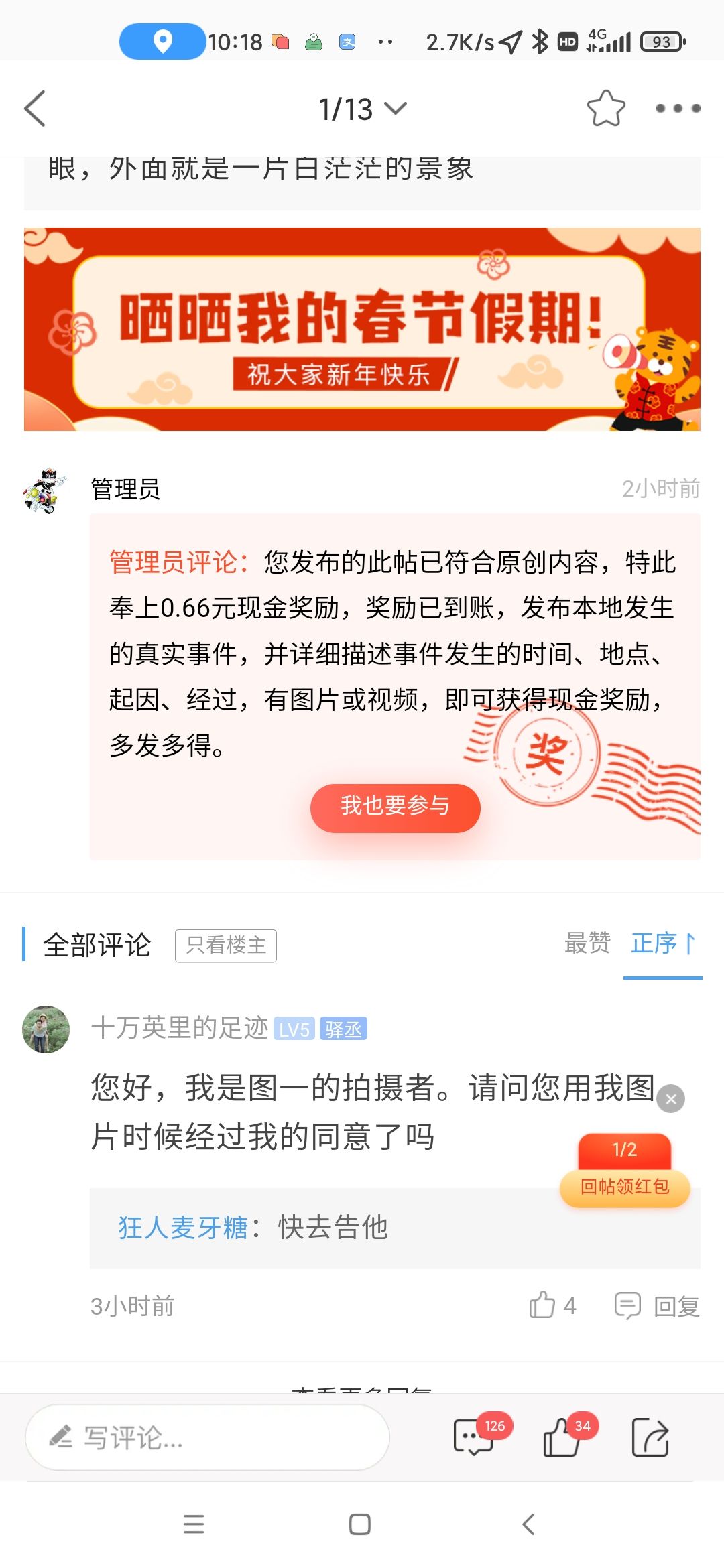Favorite this post with the star icon
724x1568 pixels.
point(605,109)
